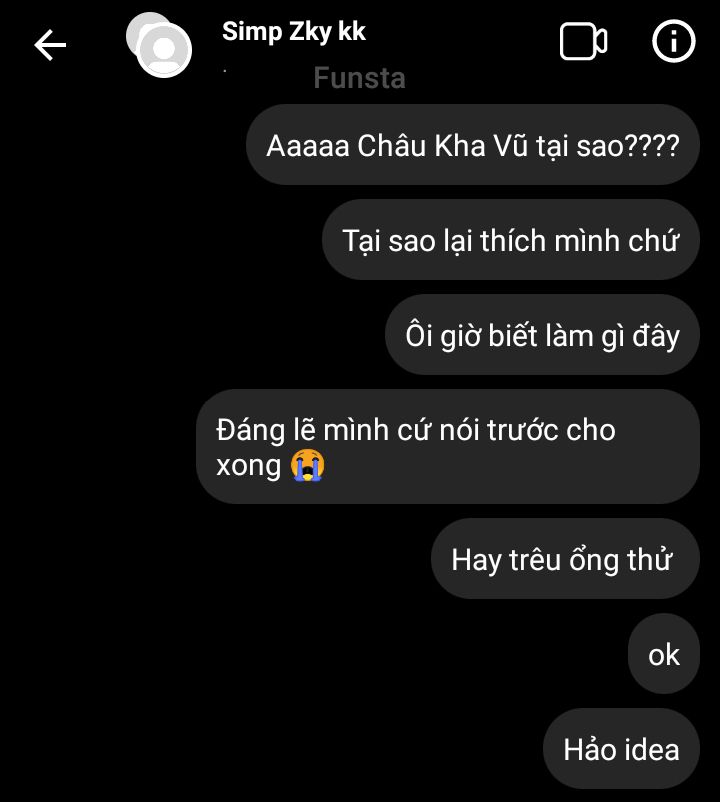This screenshot has height=802, width=720.
Task: Open the conversation info button
Action: pos(673,42)
